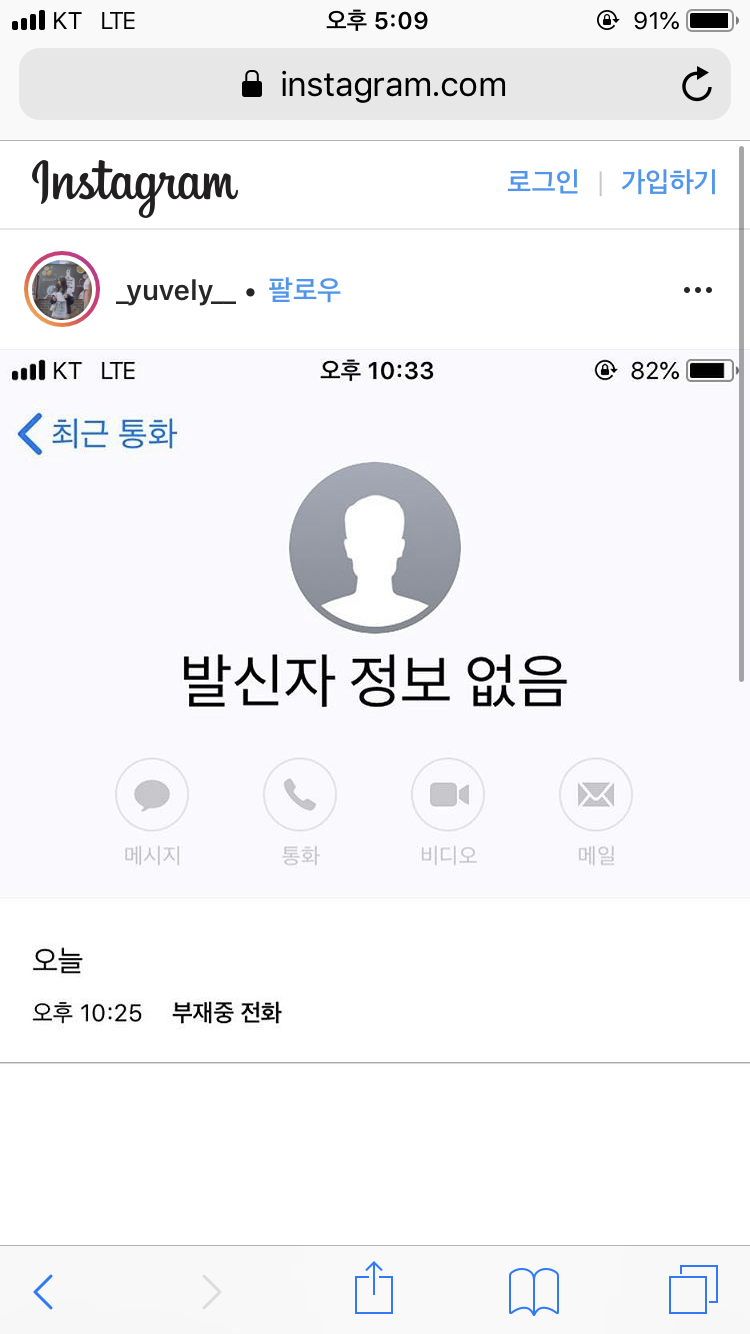The height and width of the screenshot is (1334, 750).
Task: Follow _yuvely__ via 팔로우
Action: (x=304, y=290)
